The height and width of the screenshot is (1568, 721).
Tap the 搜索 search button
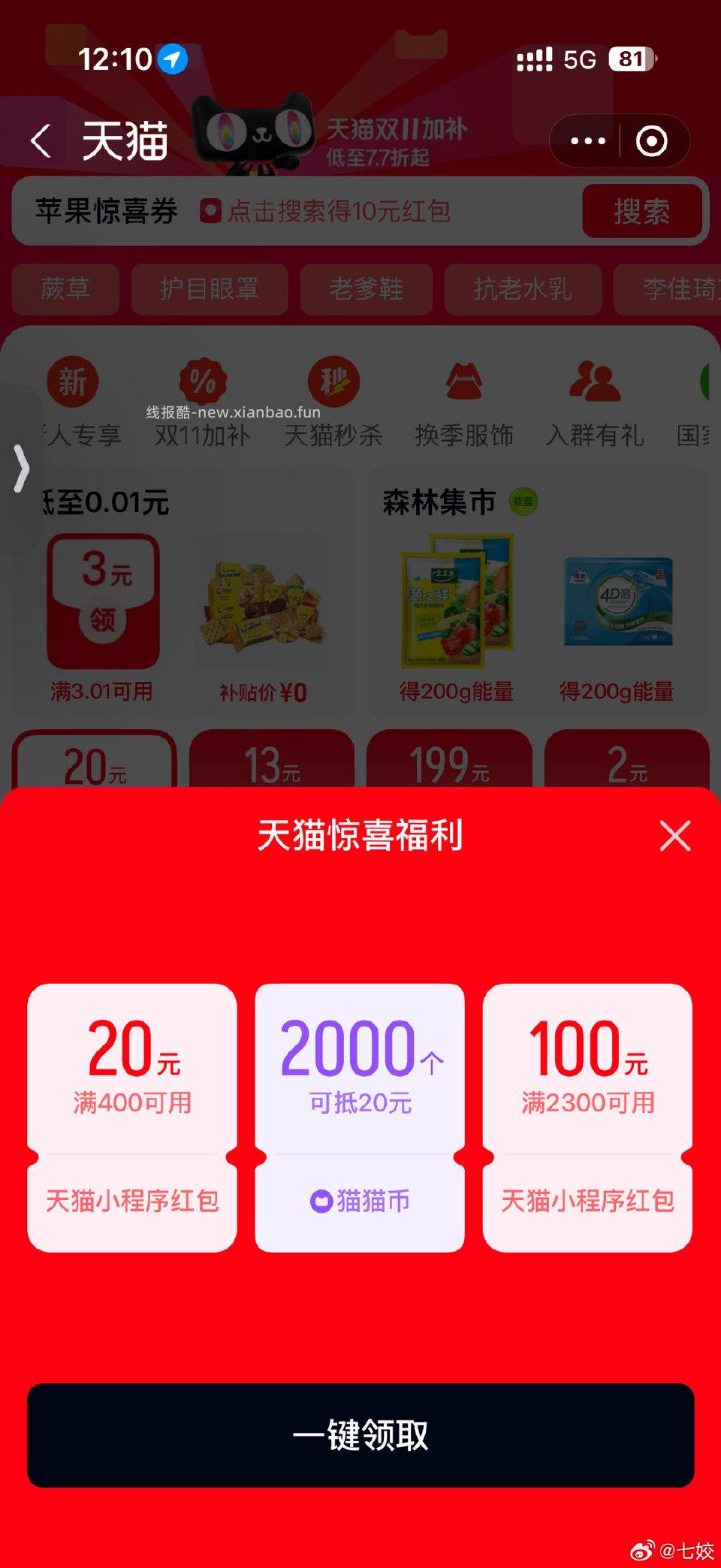[x=643, y=213]
